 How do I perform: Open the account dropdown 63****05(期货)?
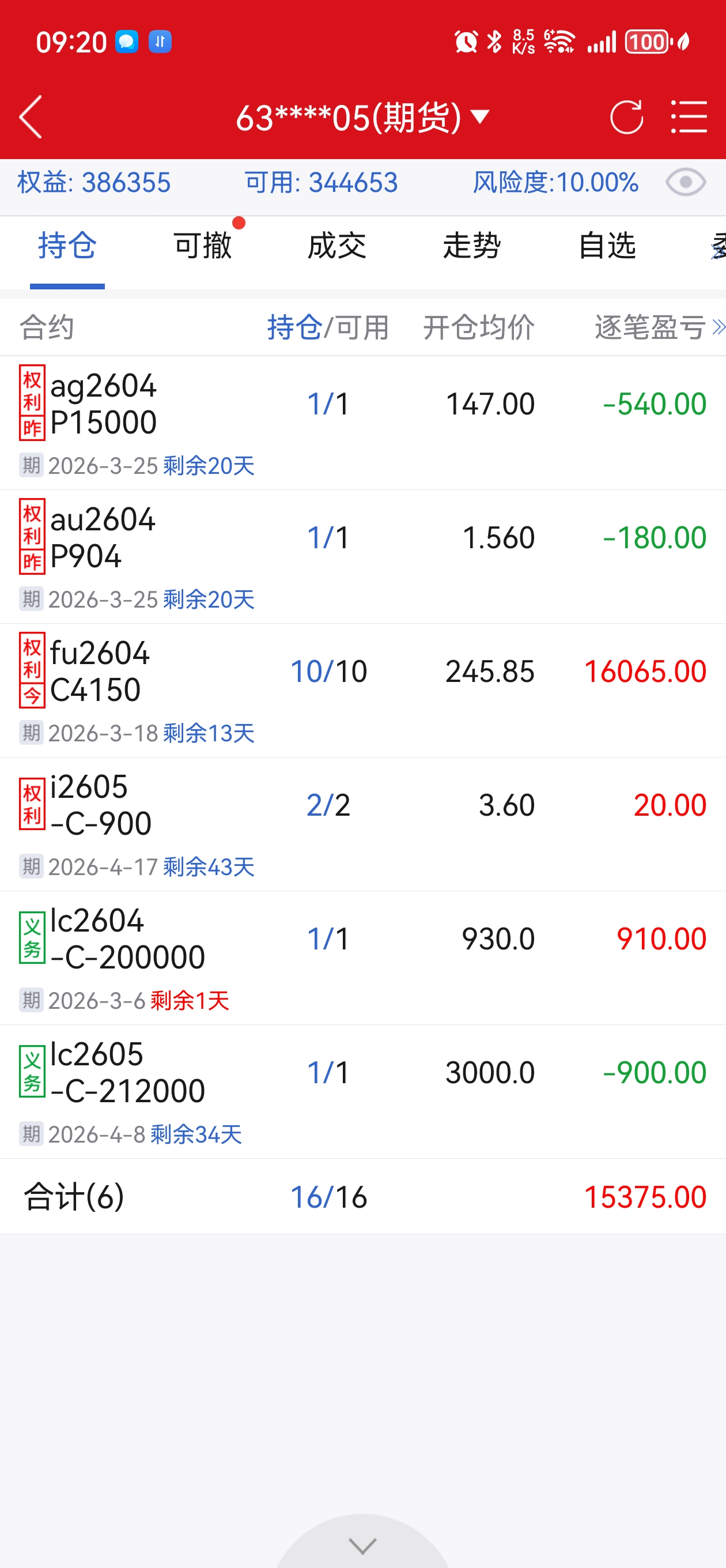(362, 117)
